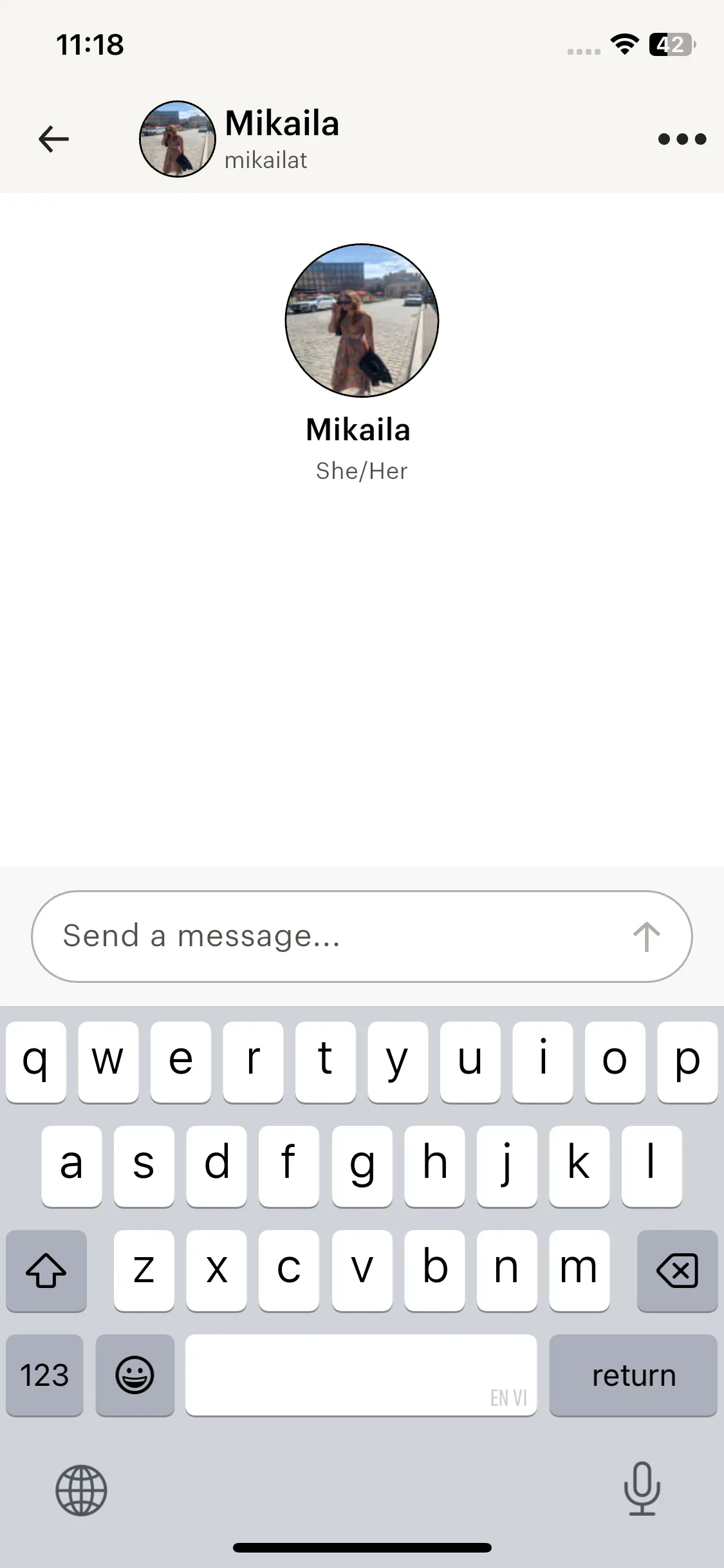Switch keyboard to 123 numbers
Viewport: 724px width, 1568px height.
click(44, 1375)
